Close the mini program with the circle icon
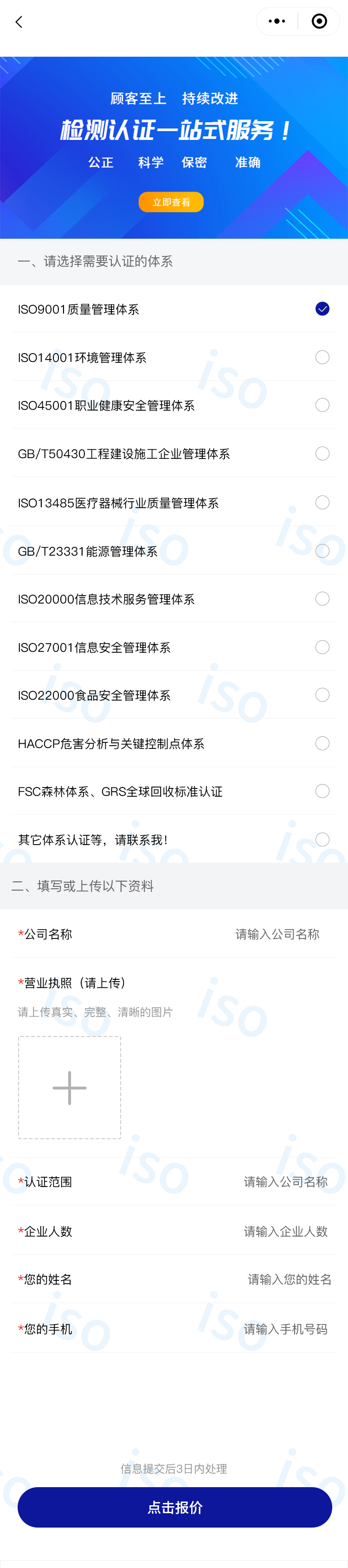Image resolution: width=348 pixels, height=1568 pixels. pyautogui.click(x=319, y=22)
